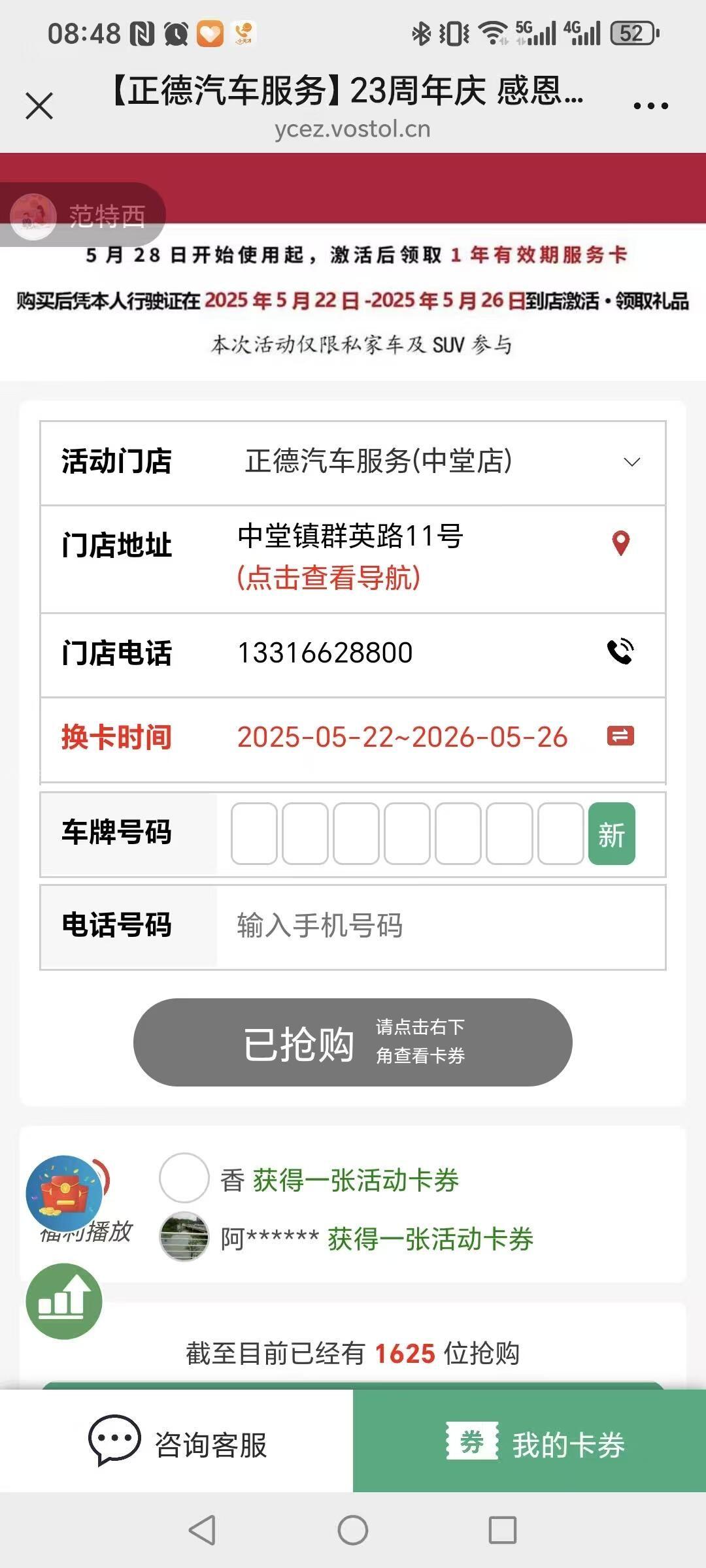Screen dimensions: 706x1568
Task: Select the first license plate box
Action: click(254, 834)
